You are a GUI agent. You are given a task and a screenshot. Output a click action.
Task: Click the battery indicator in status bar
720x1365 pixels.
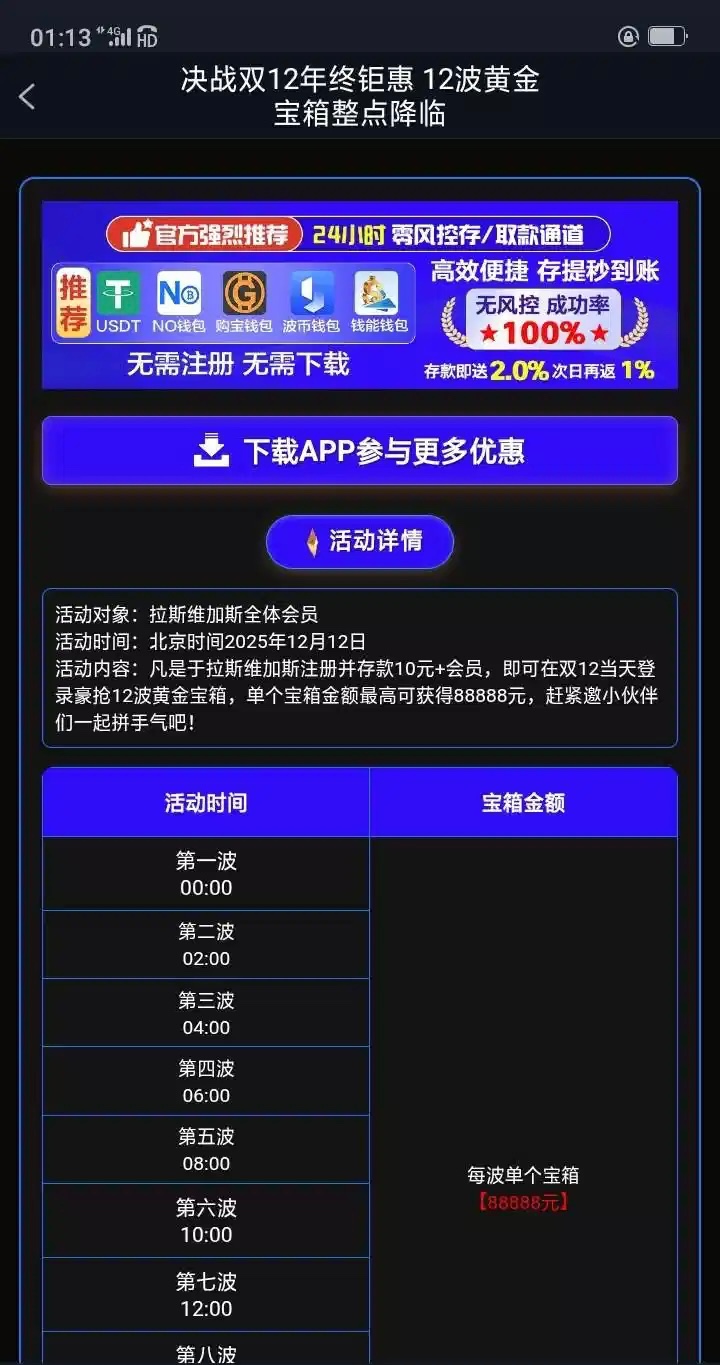pyautogui.click(x=668, y=35)
